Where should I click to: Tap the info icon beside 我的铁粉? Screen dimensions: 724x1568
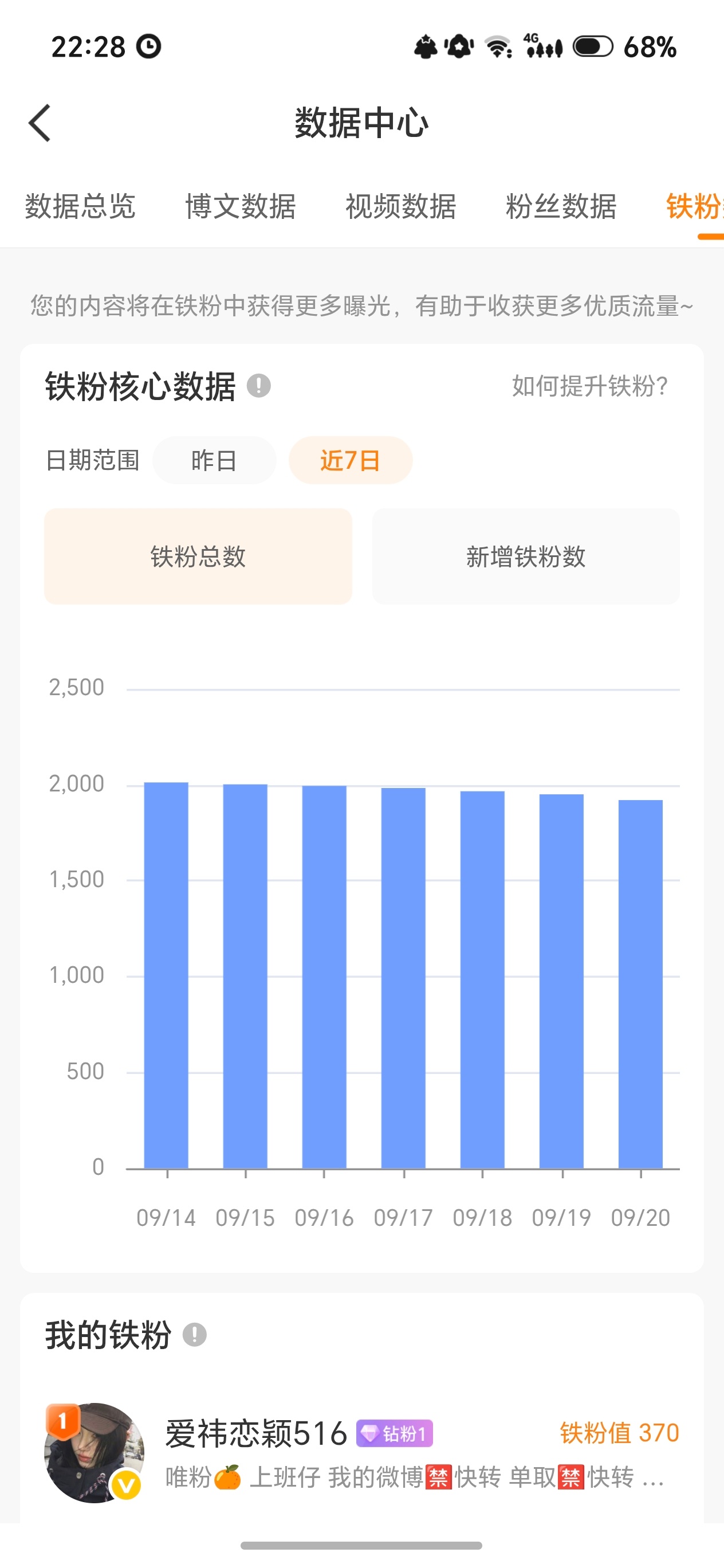[195, 1335]
